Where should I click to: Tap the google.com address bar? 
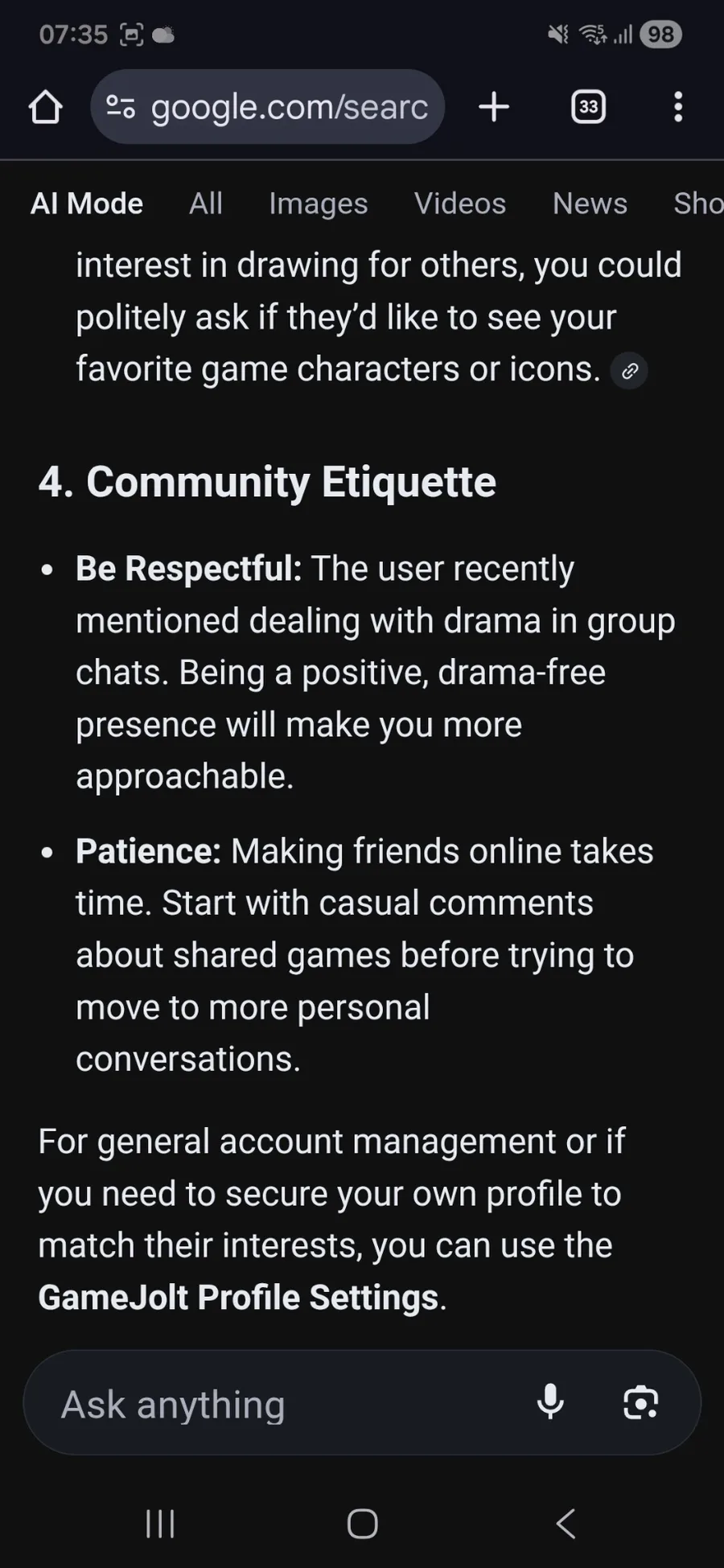tap(288, 107)
